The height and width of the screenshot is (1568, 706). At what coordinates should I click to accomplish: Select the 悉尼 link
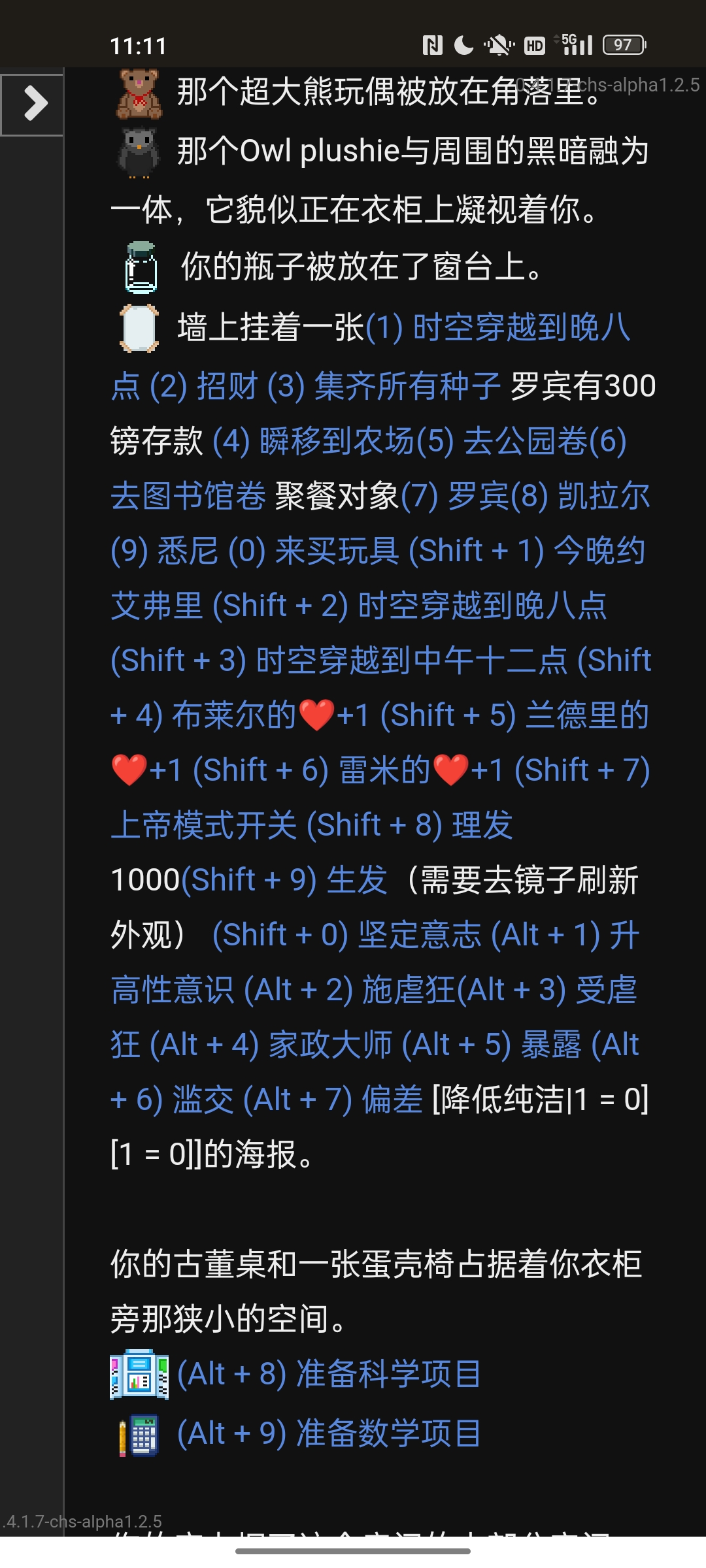(188, 551)
